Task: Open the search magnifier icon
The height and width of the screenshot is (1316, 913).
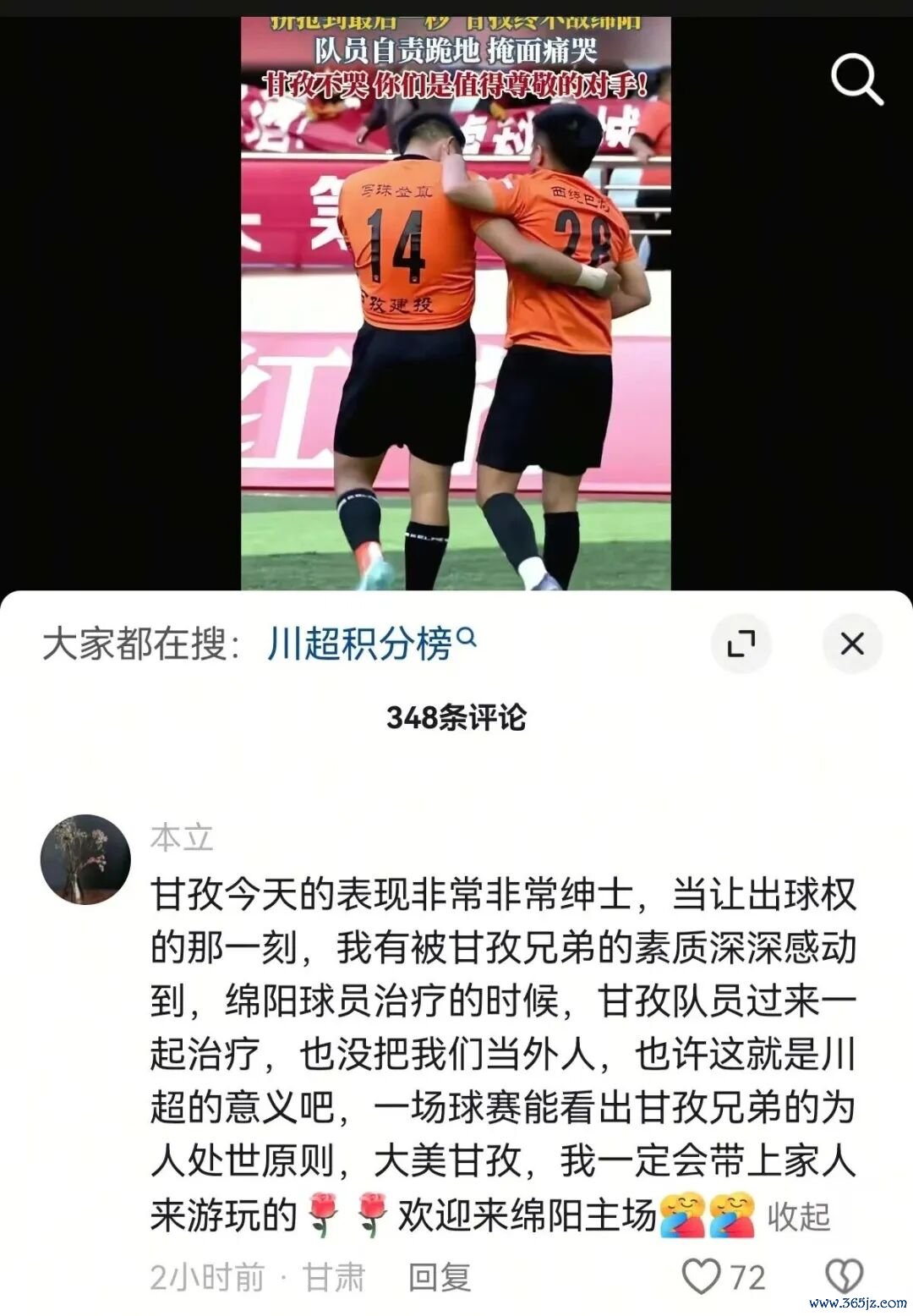Action: click(856, 80)
